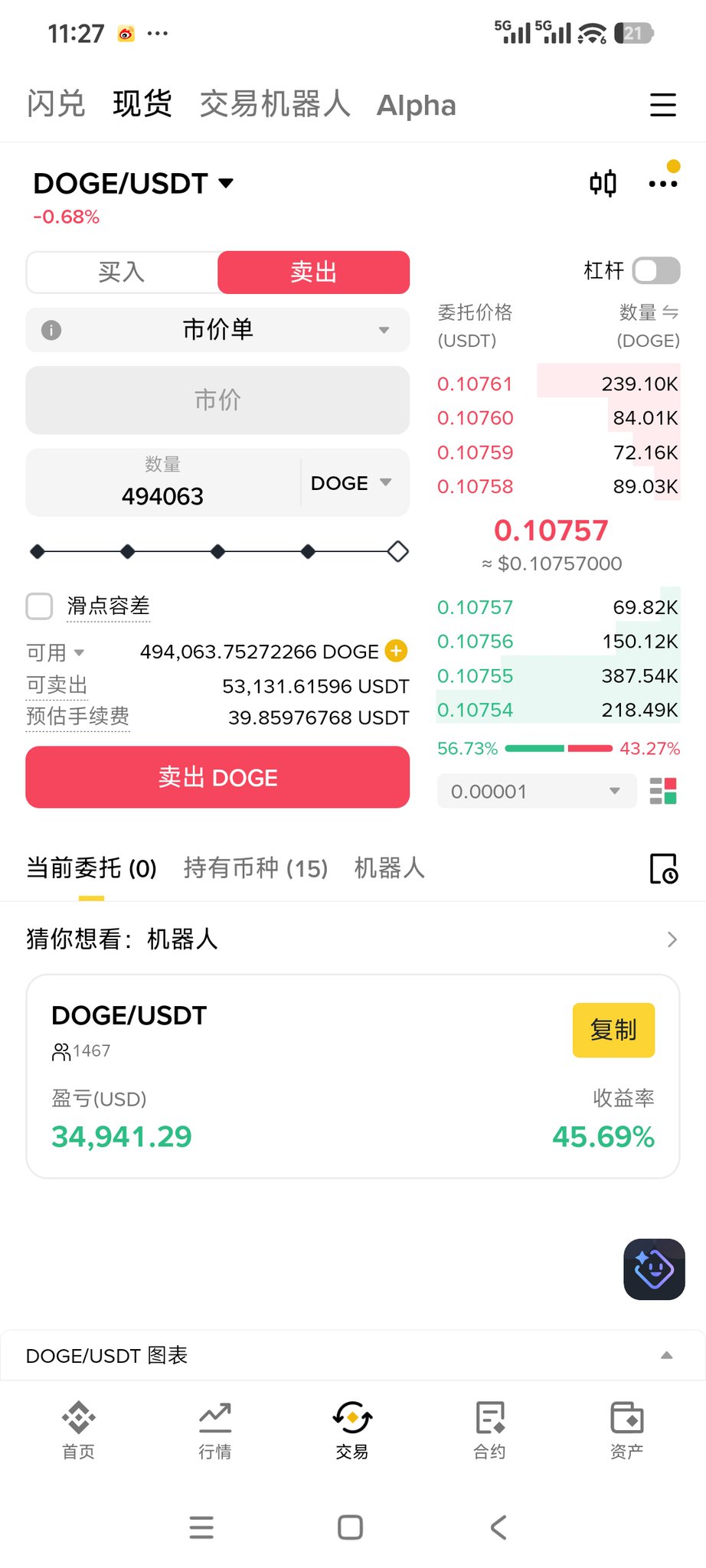Change the order book layout icon

(663, 791)
